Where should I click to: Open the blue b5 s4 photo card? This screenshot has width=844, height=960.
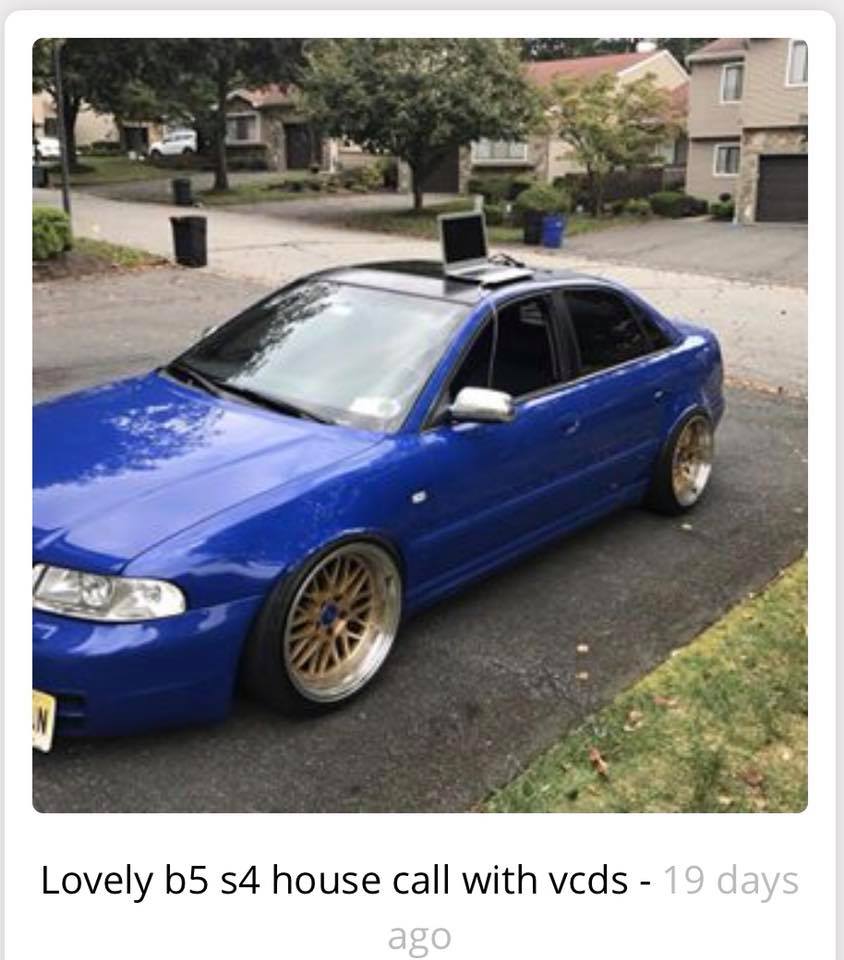(x=420, y=425)
